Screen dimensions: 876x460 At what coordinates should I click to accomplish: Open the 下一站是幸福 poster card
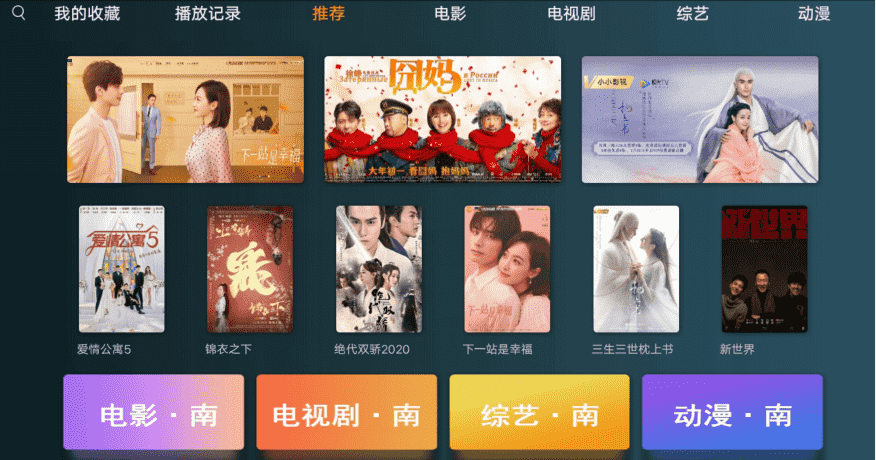507,269
